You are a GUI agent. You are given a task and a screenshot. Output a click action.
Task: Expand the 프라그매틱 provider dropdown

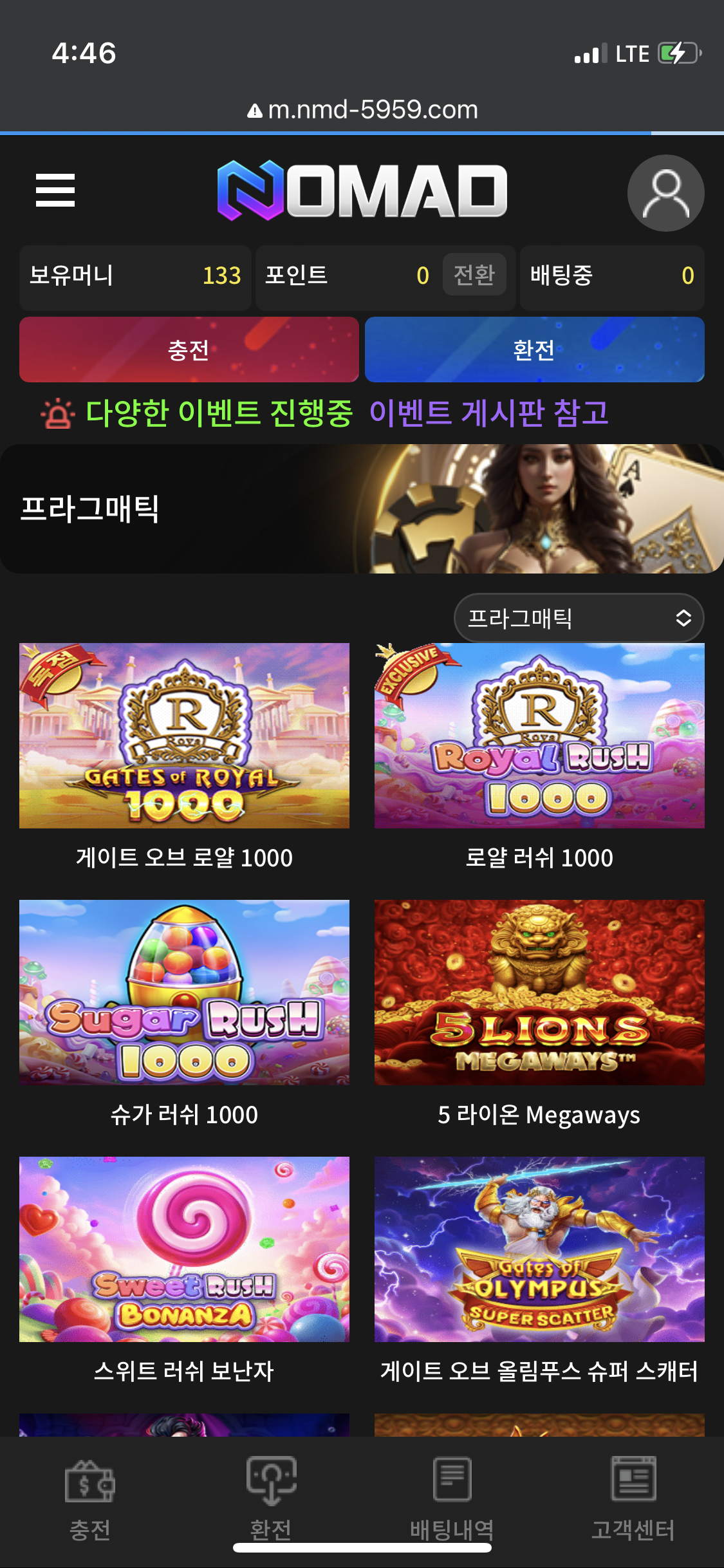[579, 618]
